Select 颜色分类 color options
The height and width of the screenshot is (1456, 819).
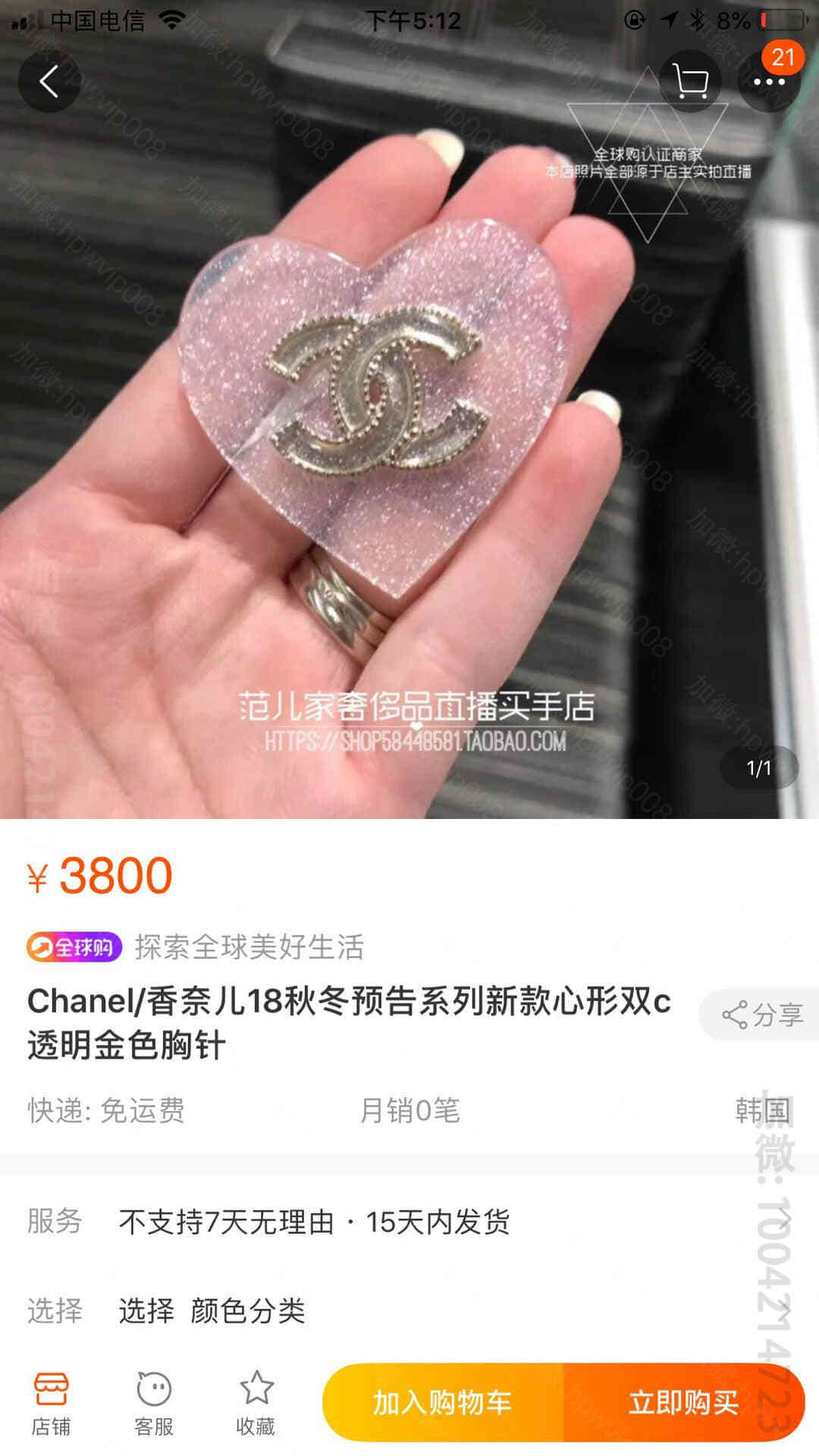pos(409,1310)
